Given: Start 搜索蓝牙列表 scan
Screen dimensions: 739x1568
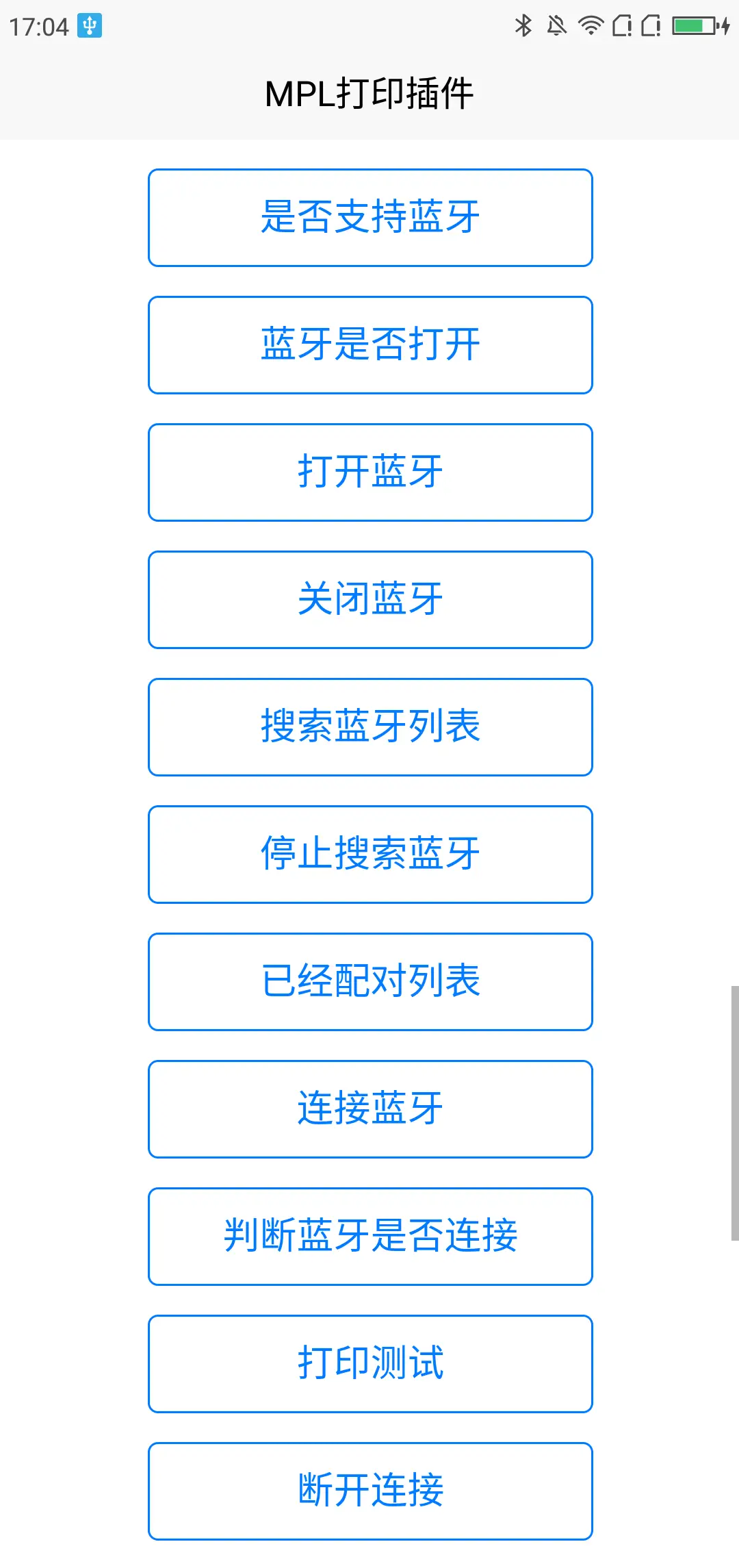Looking at the screenshot, I should point(370,727).
